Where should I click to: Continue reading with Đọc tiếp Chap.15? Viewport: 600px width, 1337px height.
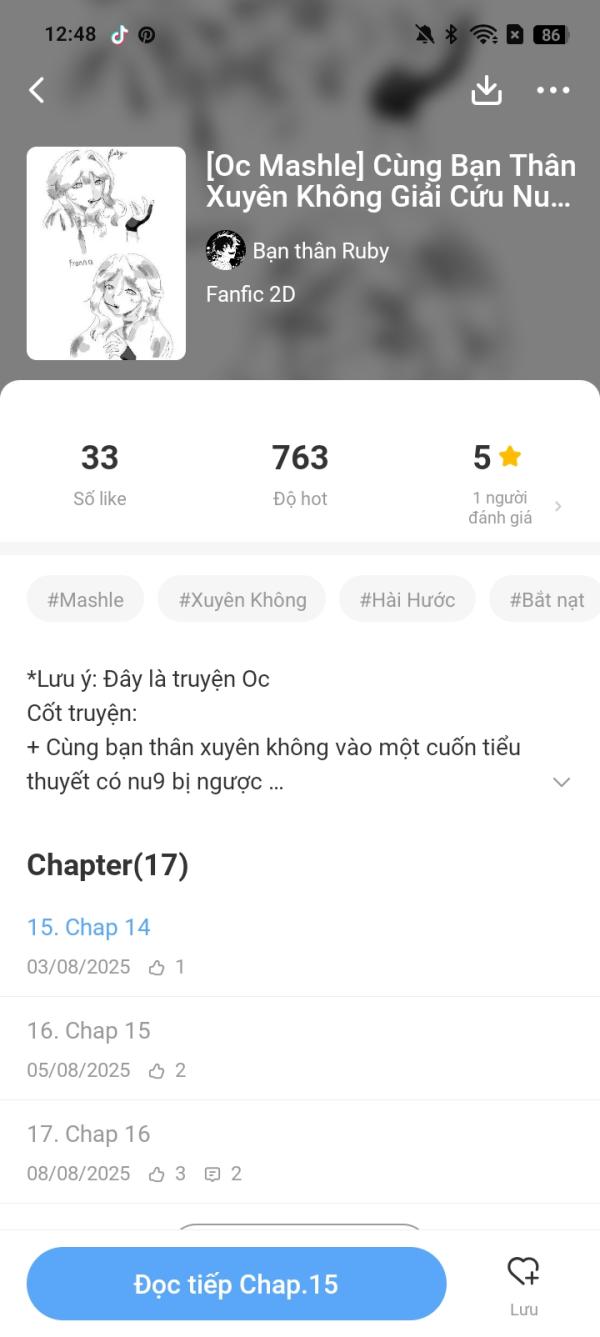point(236,1284)
